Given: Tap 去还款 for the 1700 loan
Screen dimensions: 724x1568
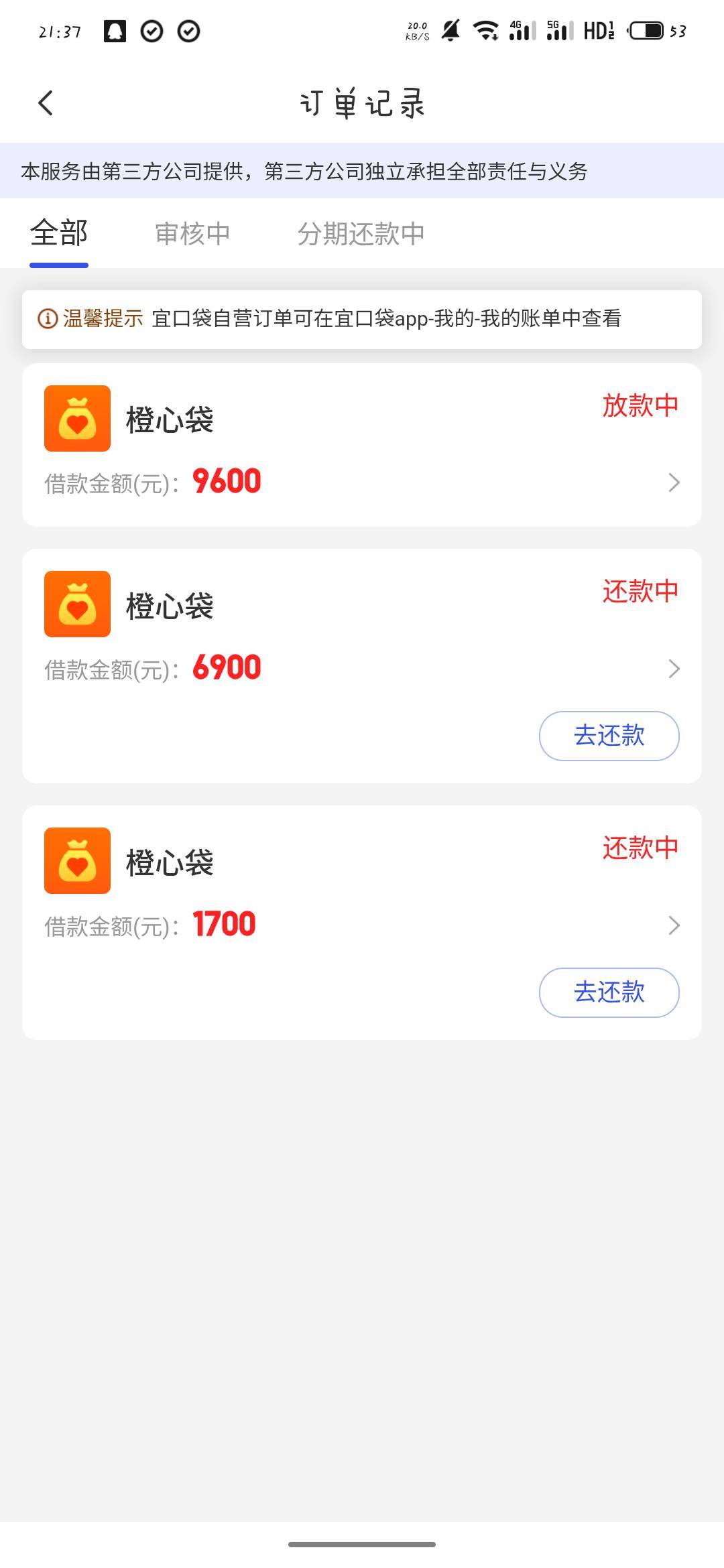Looking at the screenshot, I should (x=609, y=992).
